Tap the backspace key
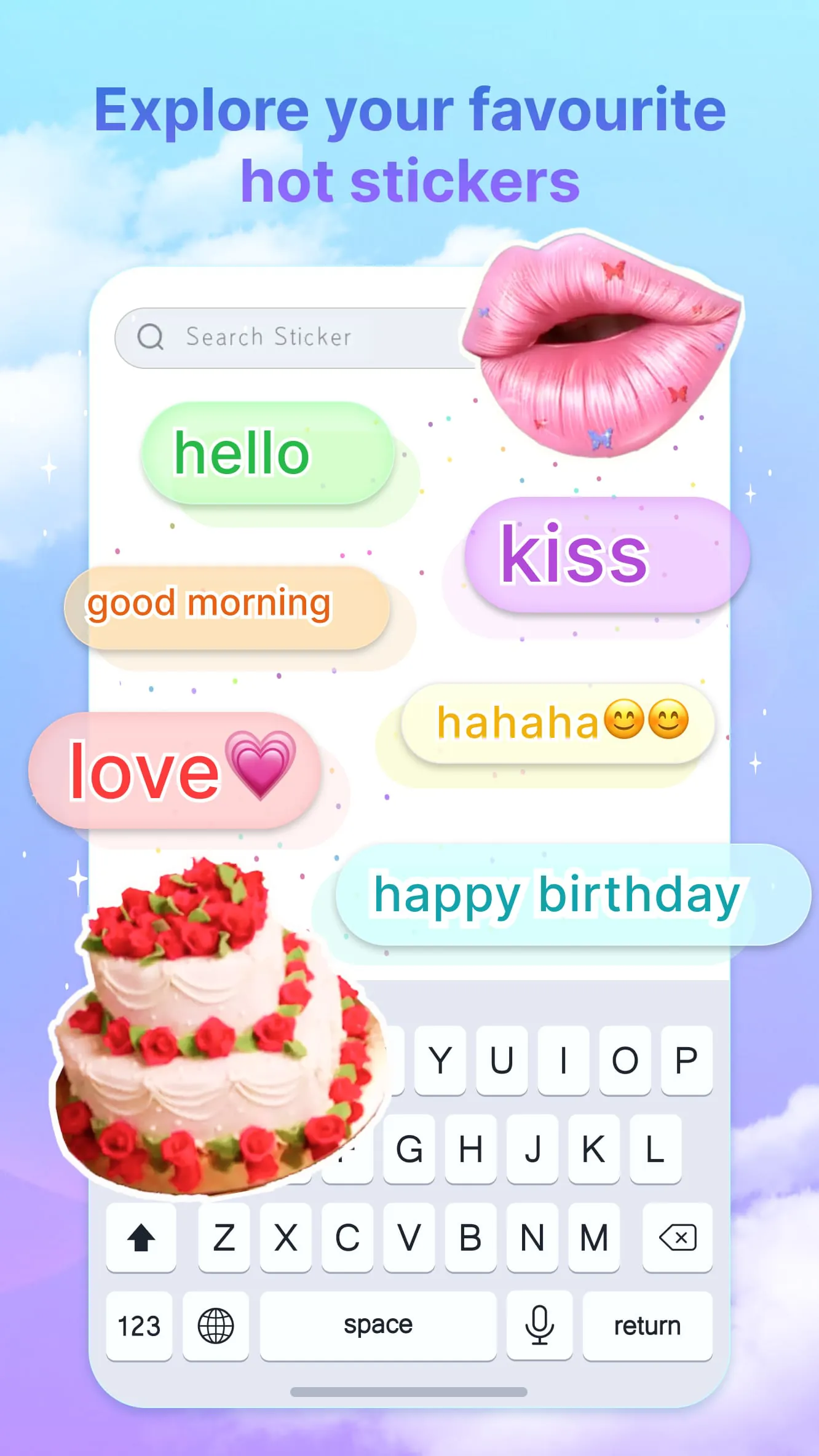 pos(676,1238)
